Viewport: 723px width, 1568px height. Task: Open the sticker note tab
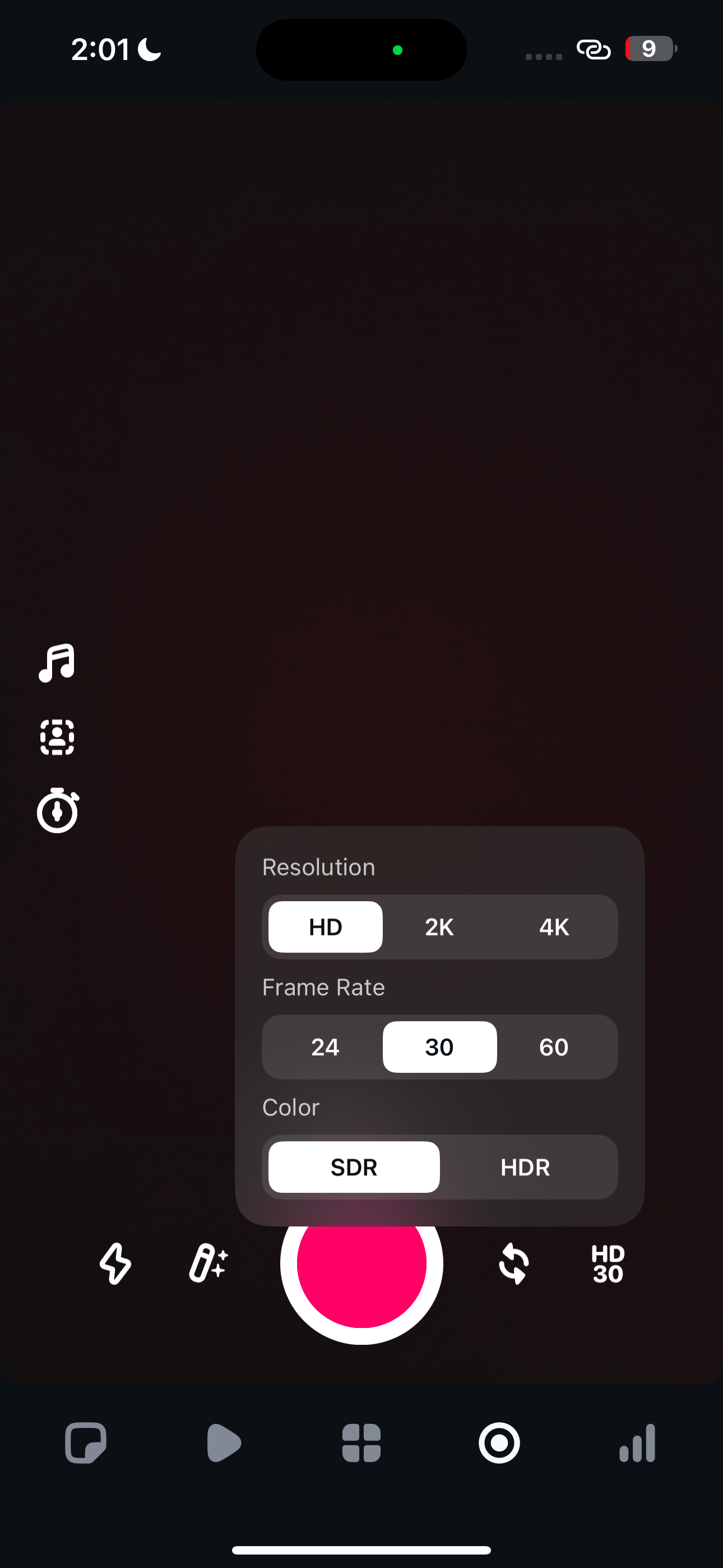pyautogui.click(x=86, y=1442)
